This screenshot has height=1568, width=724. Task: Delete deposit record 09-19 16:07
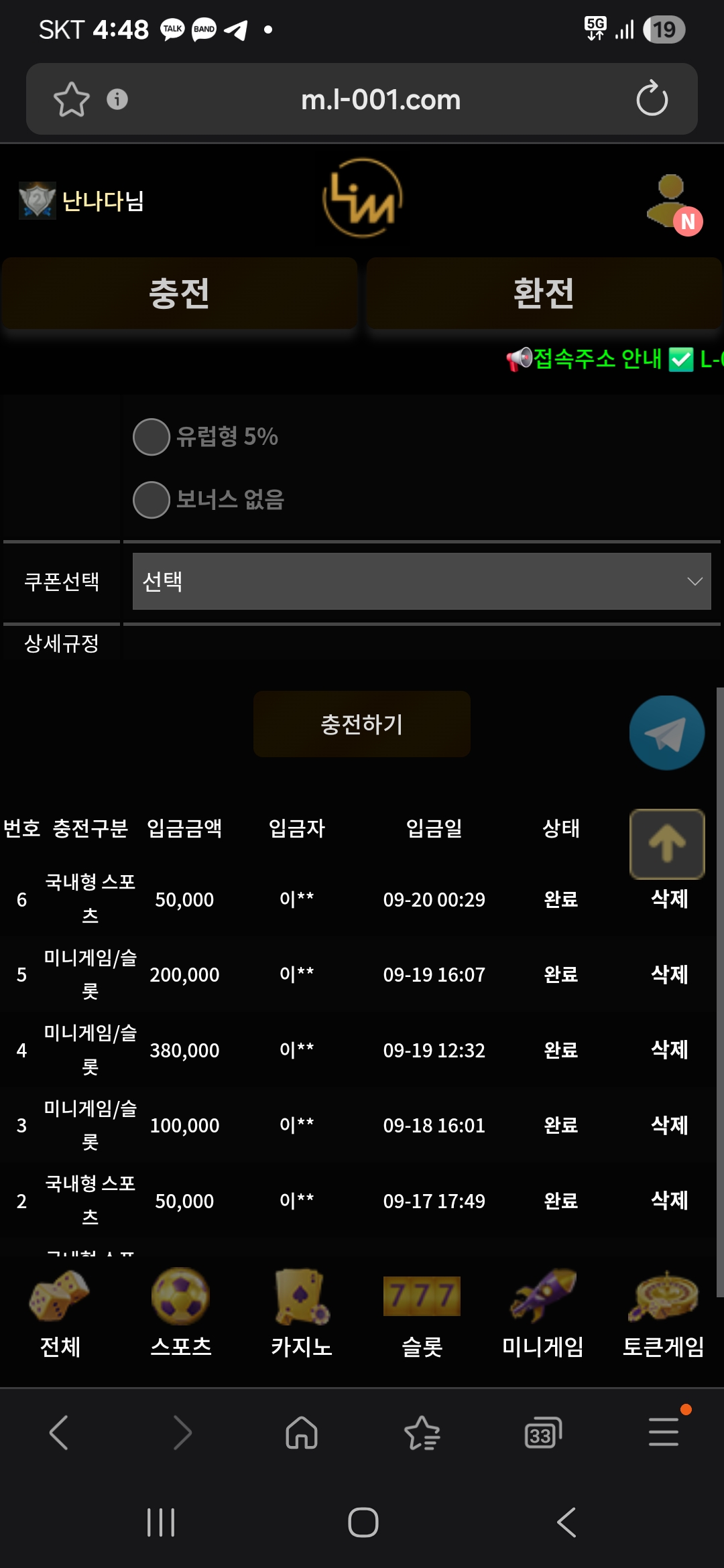tap(669, 974)
